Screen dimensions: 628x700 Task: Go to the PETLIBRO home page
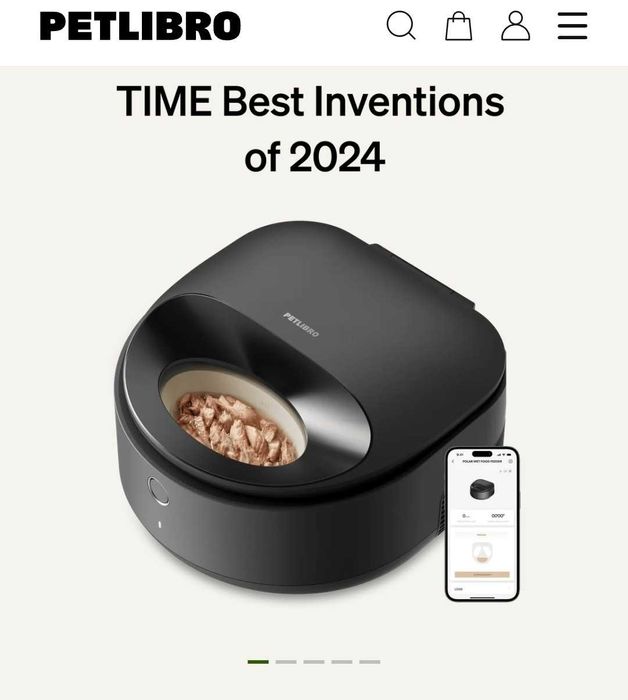140,26
